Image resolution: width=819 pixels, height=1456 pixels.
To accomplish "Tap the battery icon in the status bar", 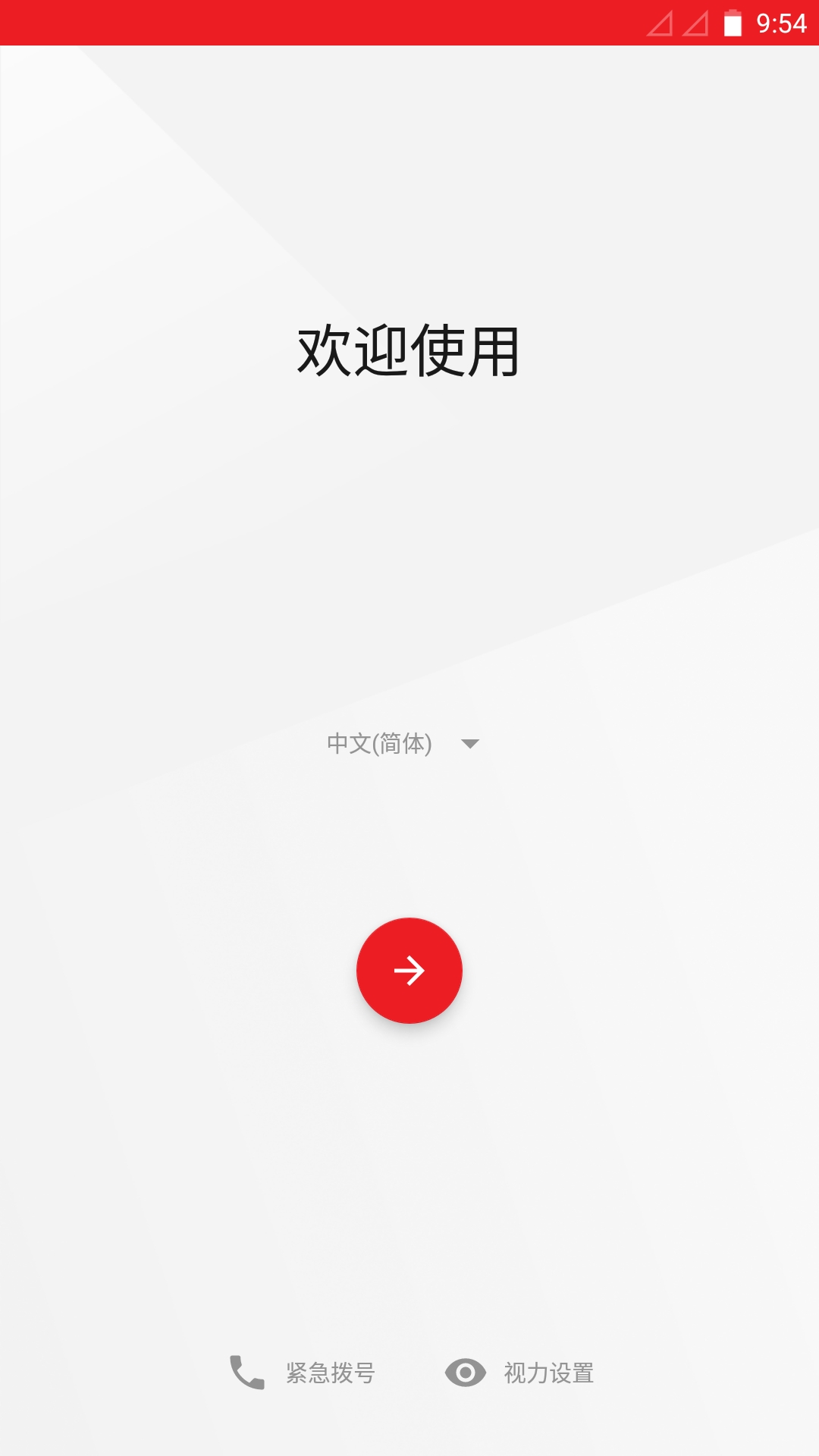I will 733,23.
